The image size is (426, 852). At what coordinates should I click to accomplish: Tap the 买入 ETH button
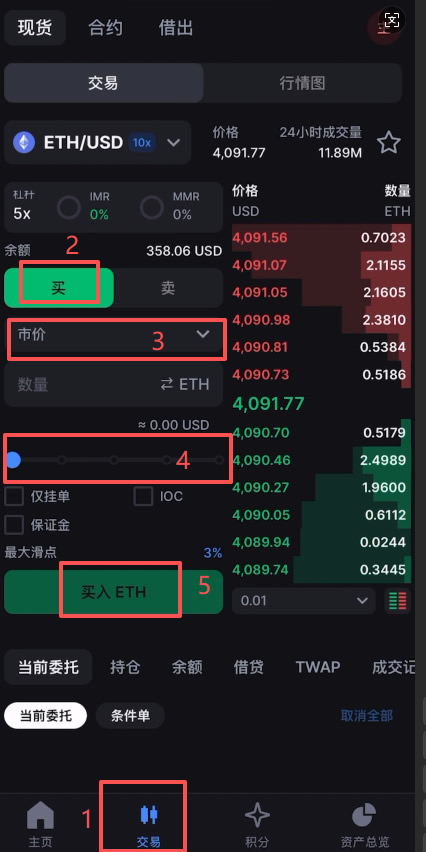pyautogui.click(x=114, y=592)
